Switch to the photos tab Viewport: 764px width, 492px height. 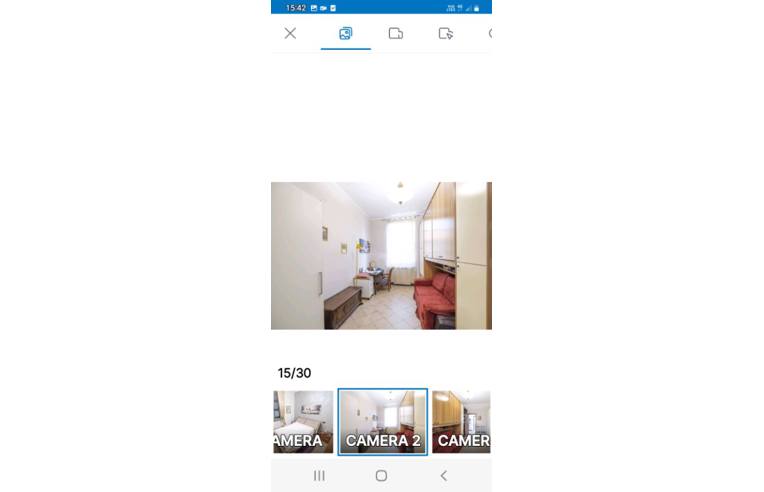[345, 33]
